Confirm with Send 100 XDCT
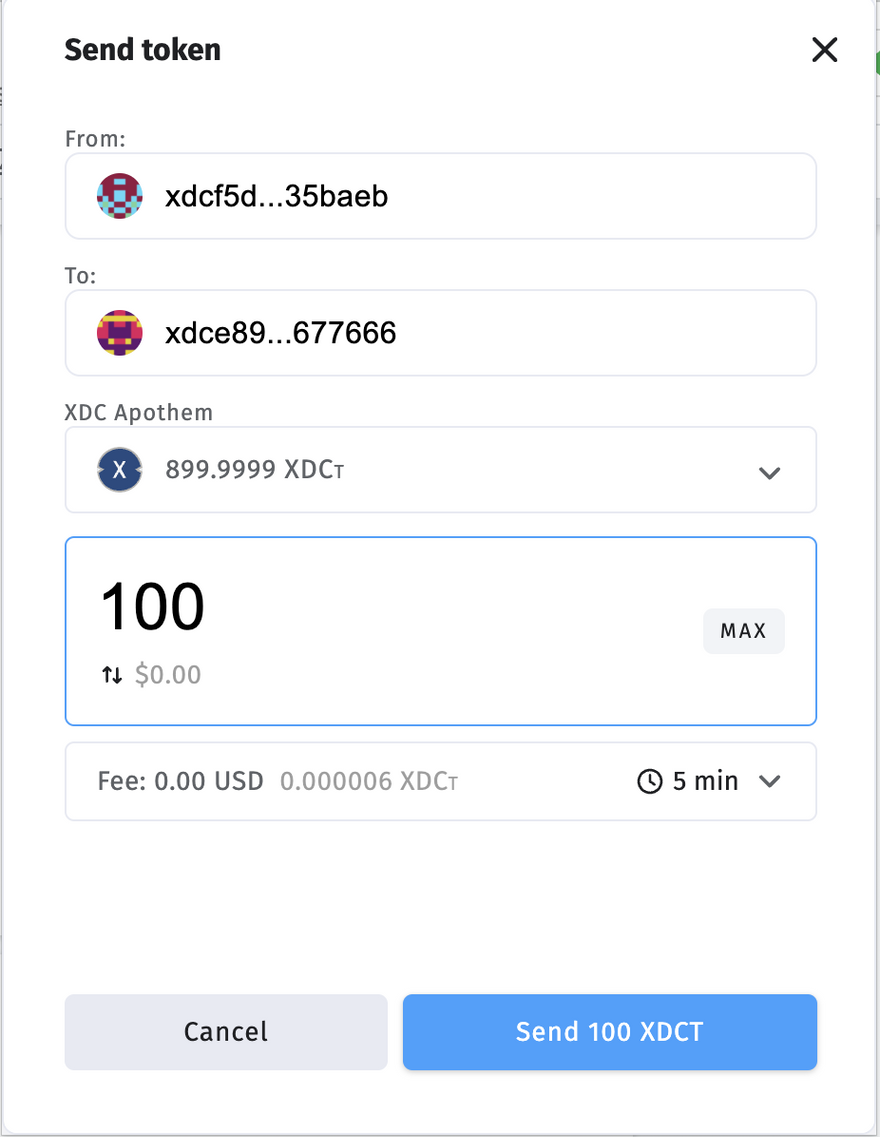 609,1032
